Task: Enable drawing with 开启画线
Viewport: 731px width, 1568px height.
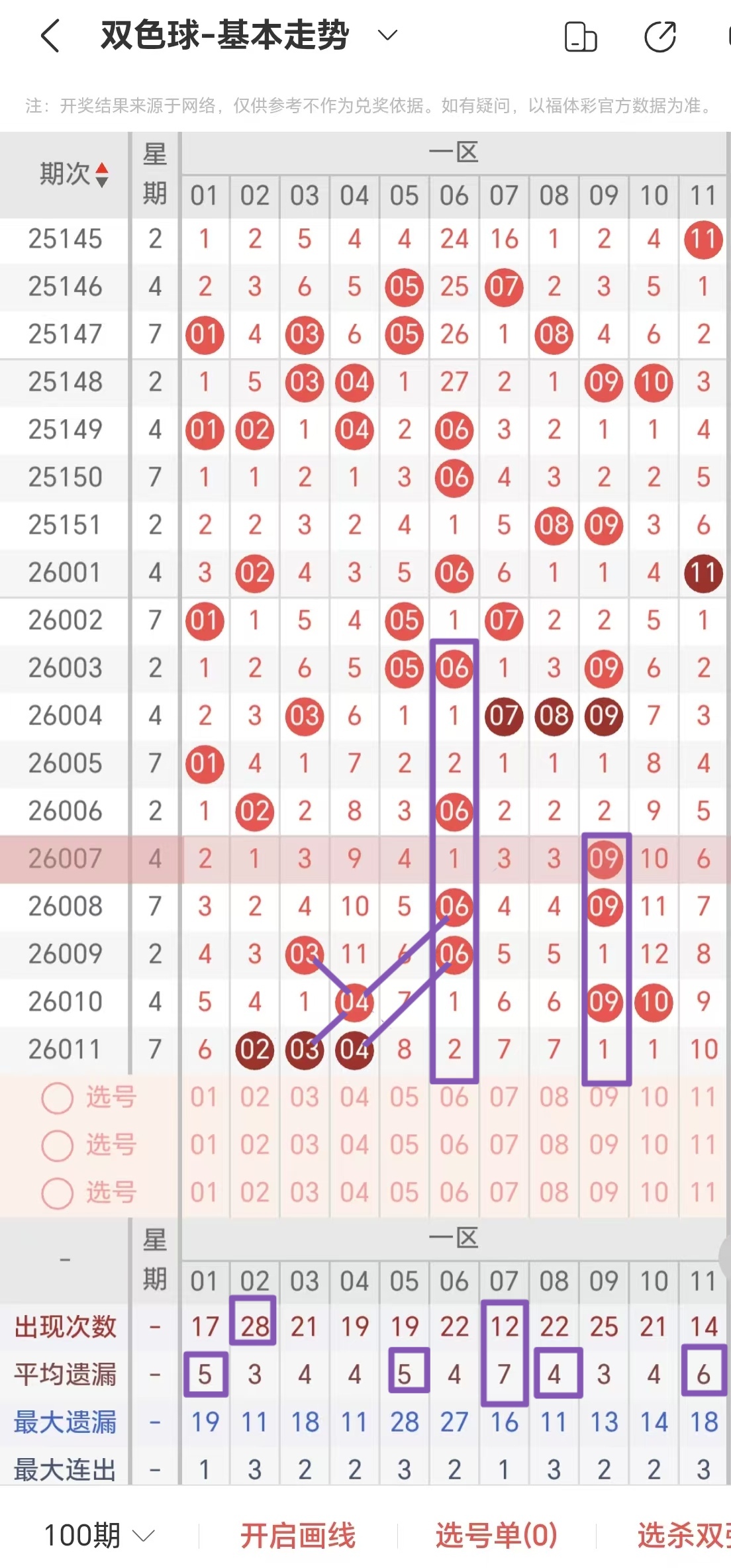Action: [298, 1535]
